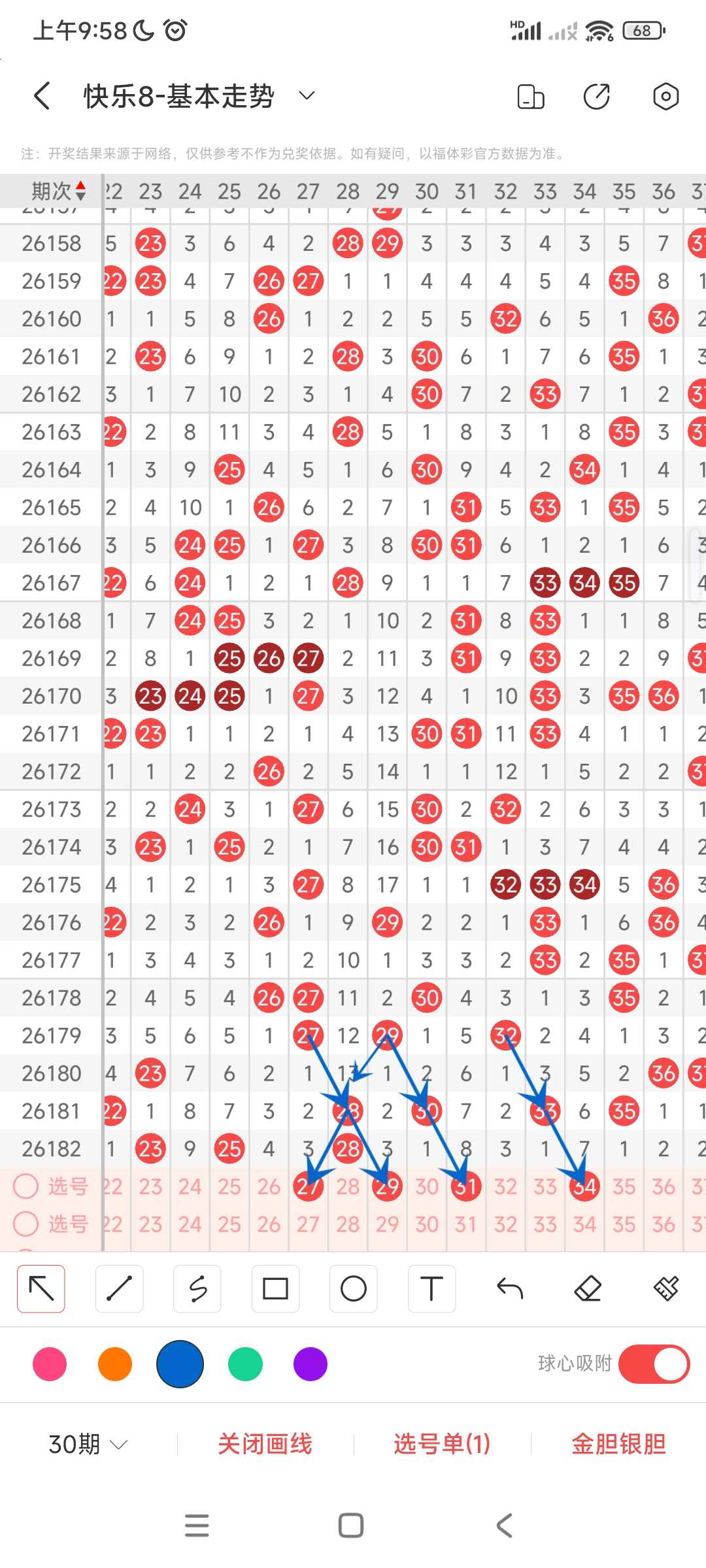Open the settings hexagon icon
706x1568 pixels.
click(665, 96)
